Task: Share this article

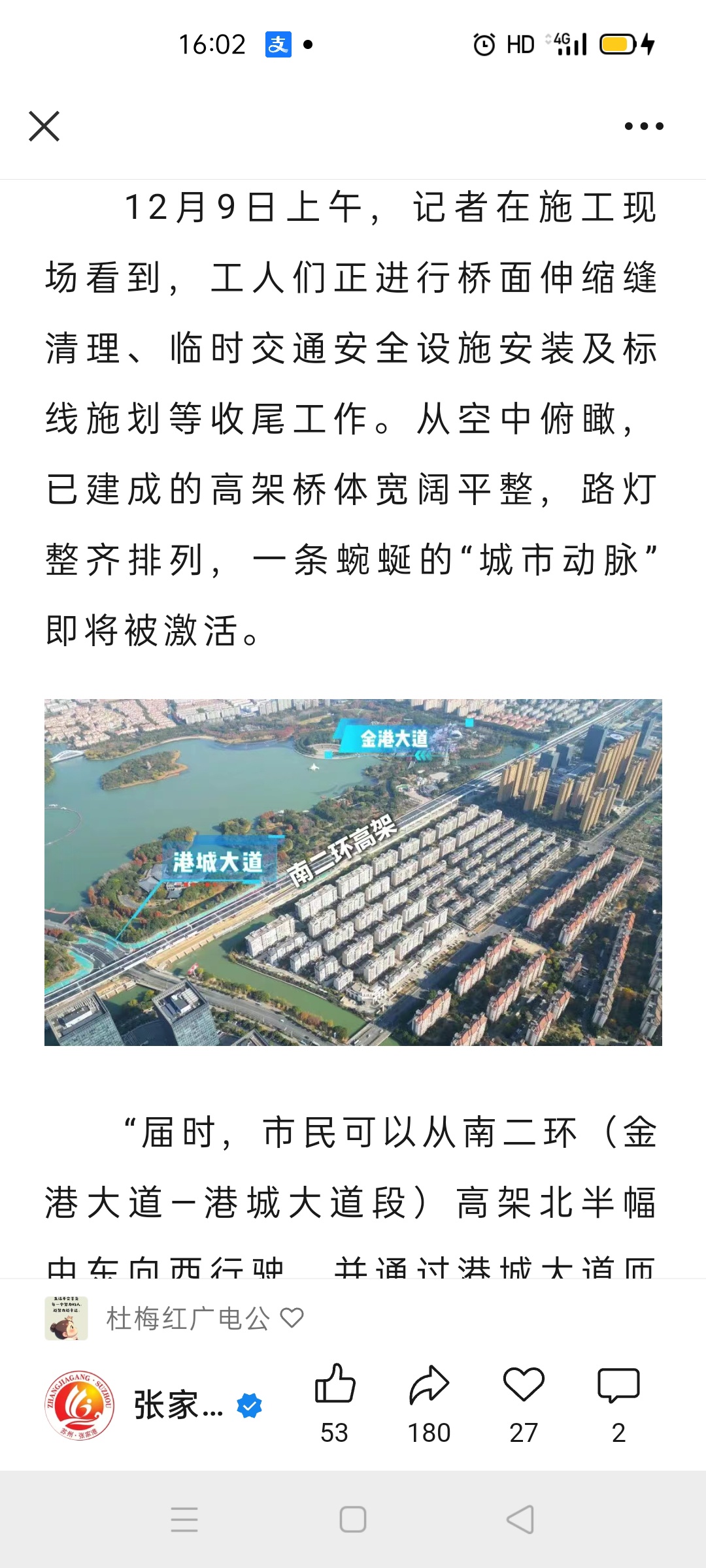Action: [x=429, y=1384]
